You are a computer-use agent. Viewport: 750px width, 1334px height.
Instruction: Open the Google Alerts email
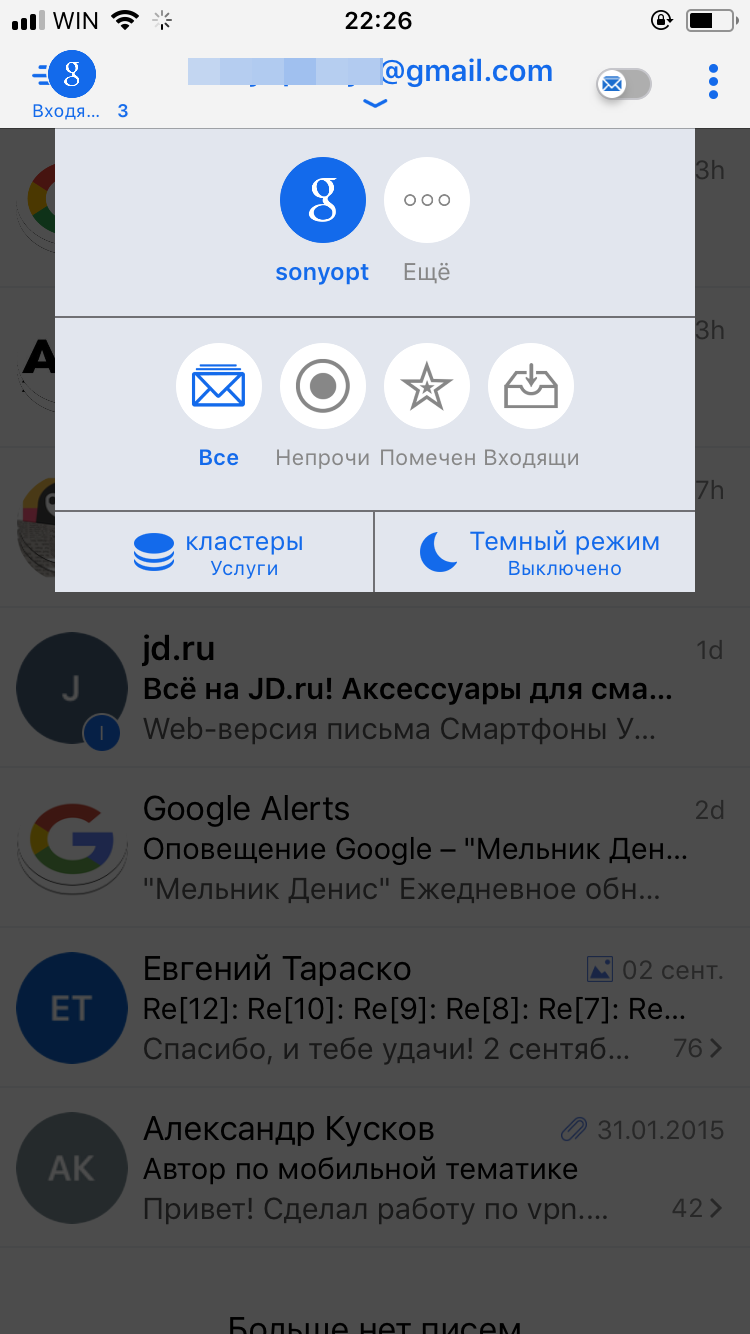click(400, 848)
